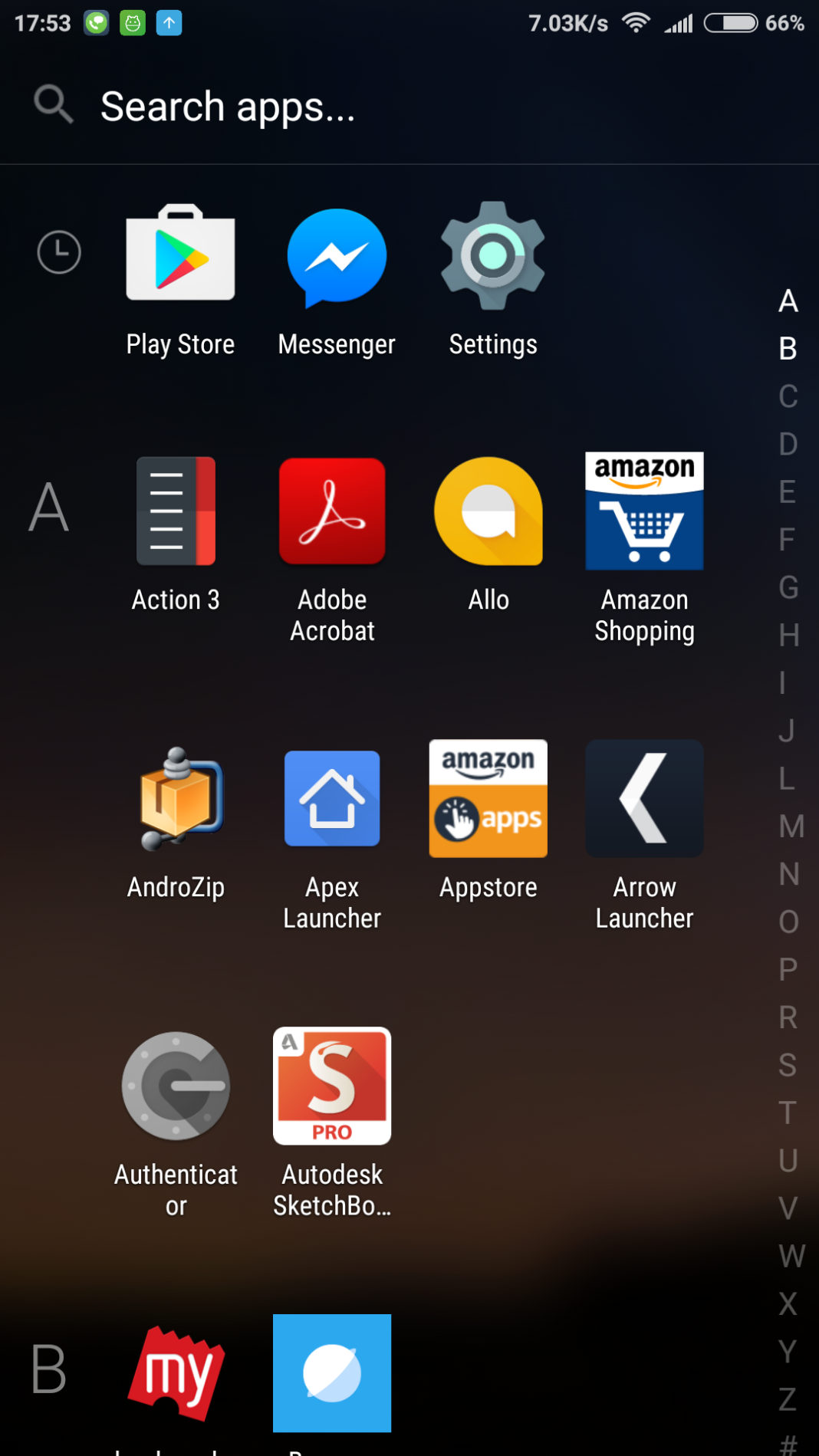Launch Arrow Launcher

(644, 799)
